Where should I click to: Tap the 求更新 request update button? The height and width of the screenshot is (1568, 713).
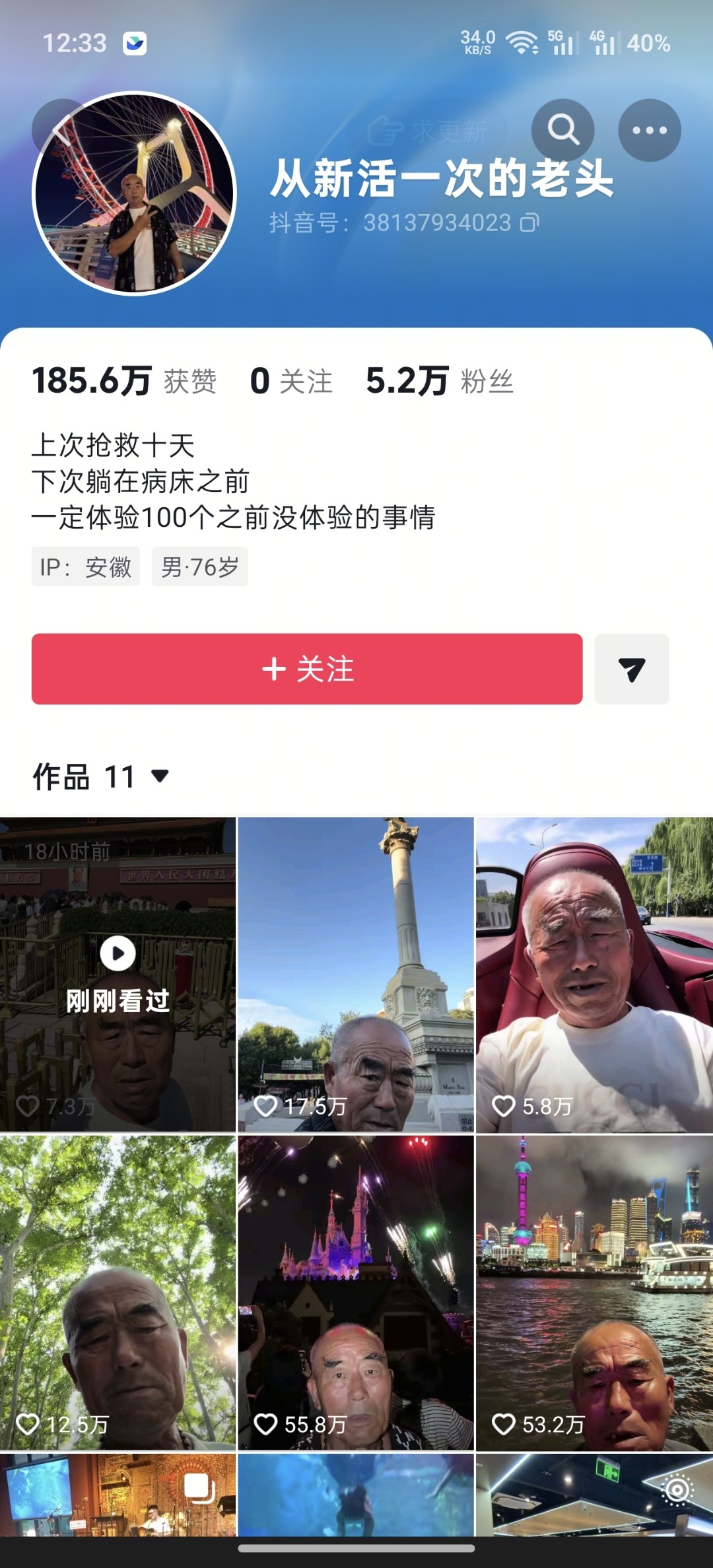tap(436, 131)
